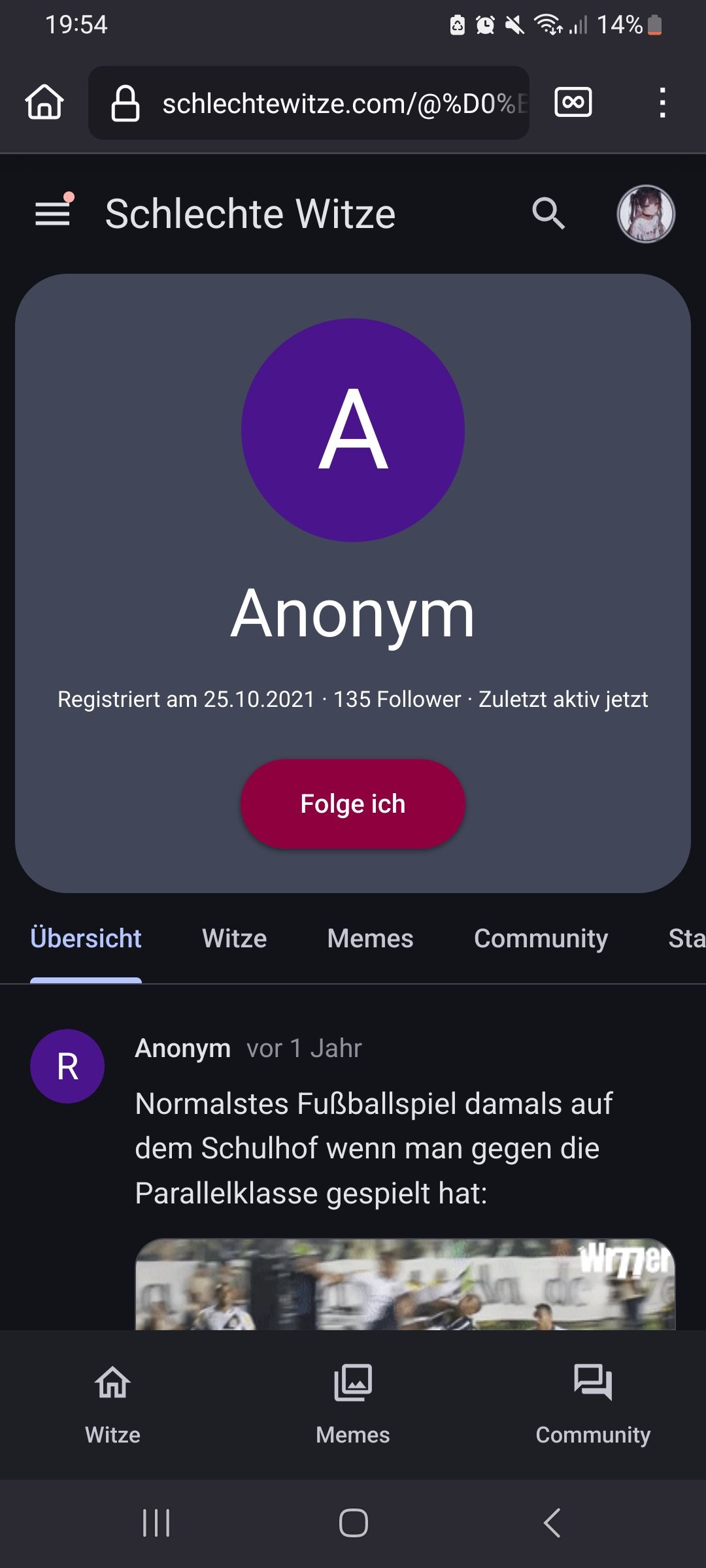The image size is (706, 1568).
Task: Show Anonym's Memes tab
Action: pos(370,939)
